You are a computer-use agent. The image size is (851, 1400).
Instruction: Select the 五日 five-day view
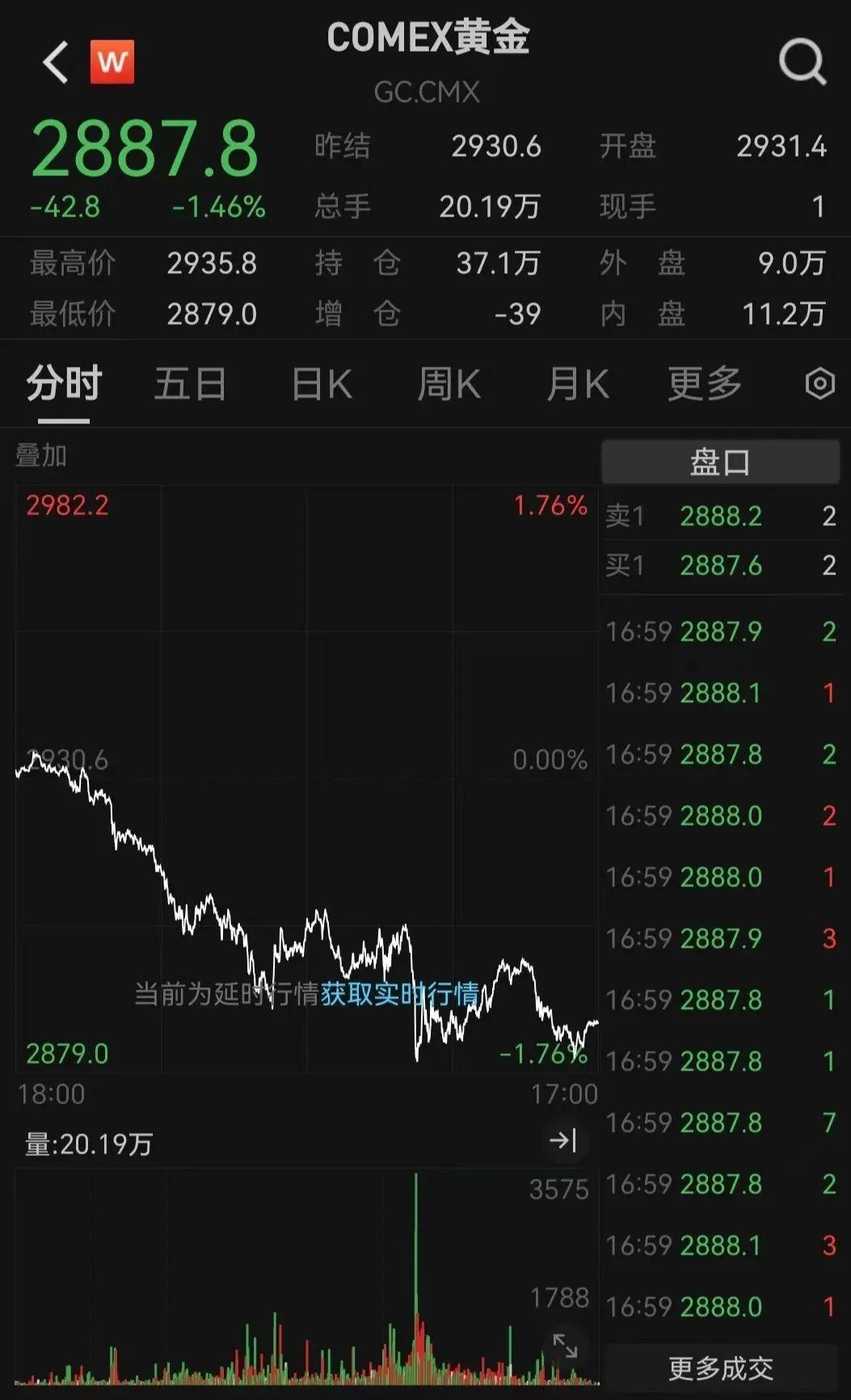pos(190,384)
